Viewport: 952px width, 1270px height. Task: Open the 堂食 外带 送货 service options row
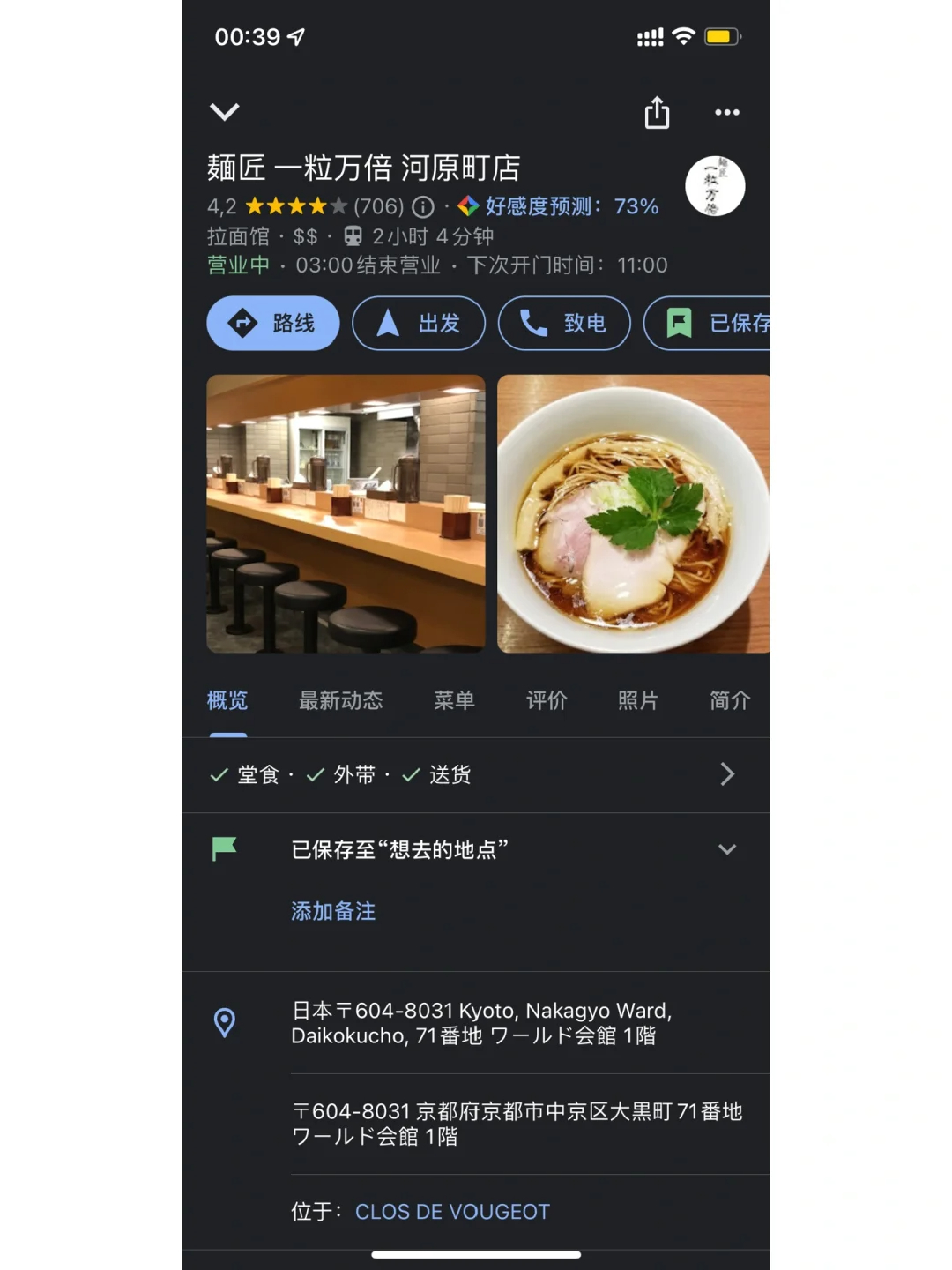pos(475,774)
